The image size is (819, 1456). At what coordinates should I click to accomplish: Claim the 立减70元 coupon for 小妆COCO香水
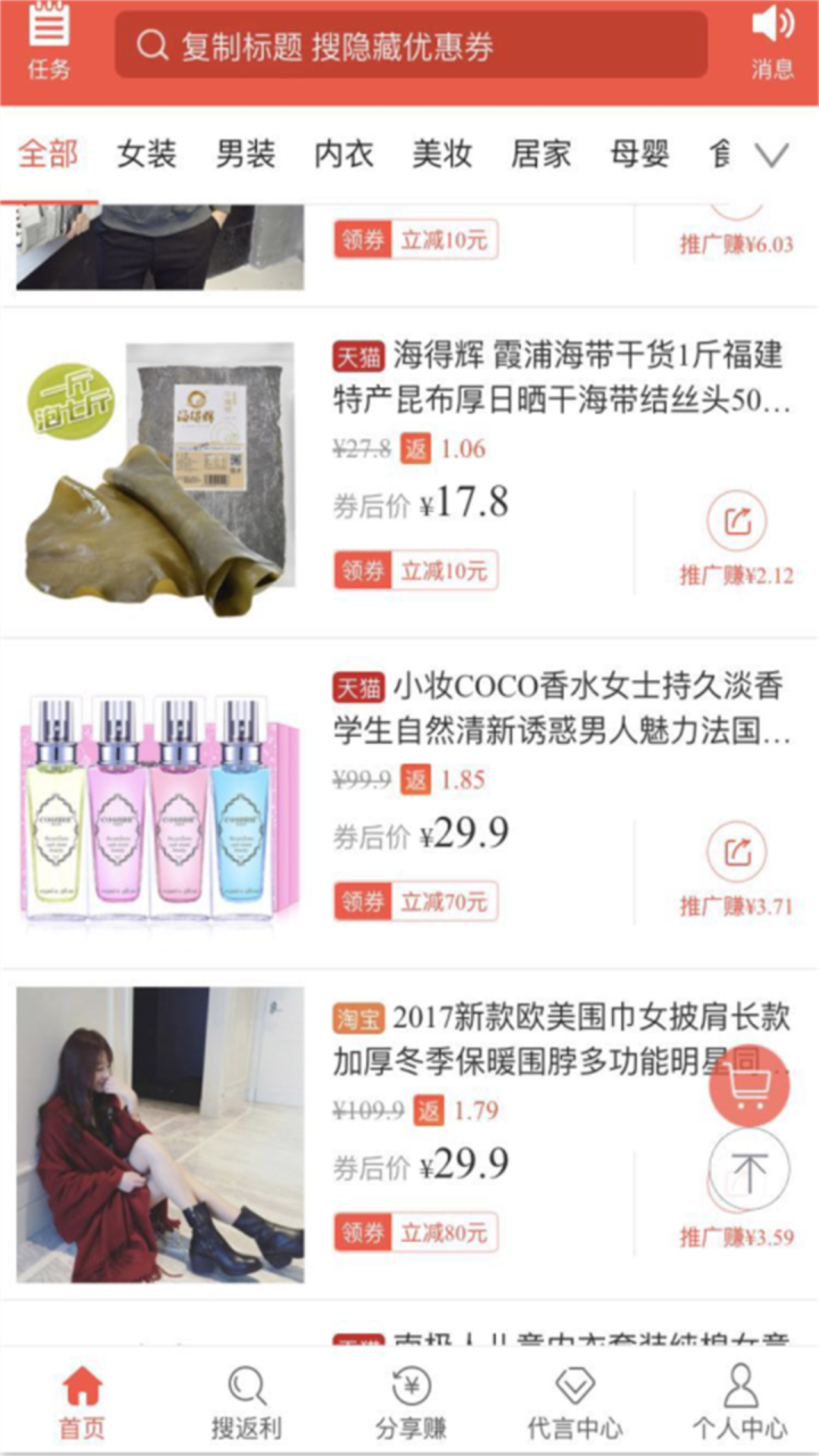416,901
